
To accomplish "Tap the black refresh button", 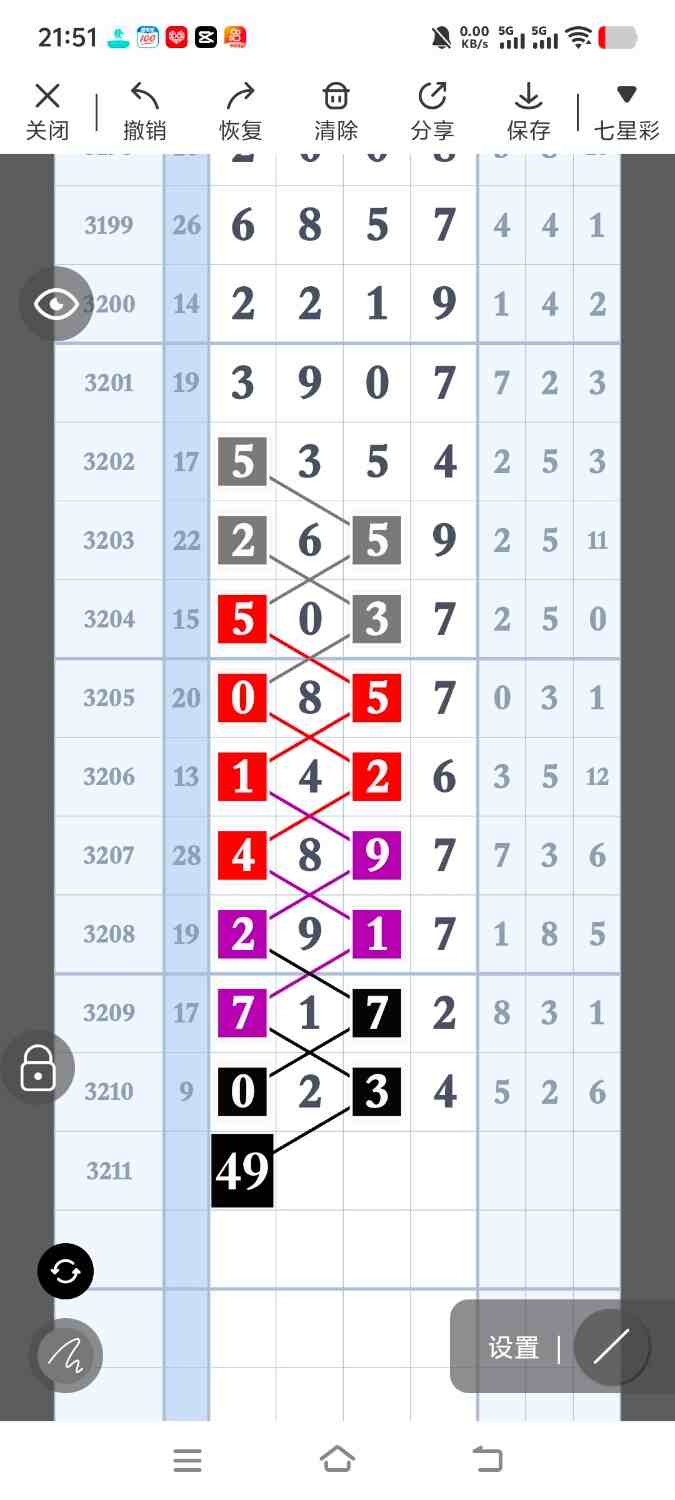I will [66, 1272].
